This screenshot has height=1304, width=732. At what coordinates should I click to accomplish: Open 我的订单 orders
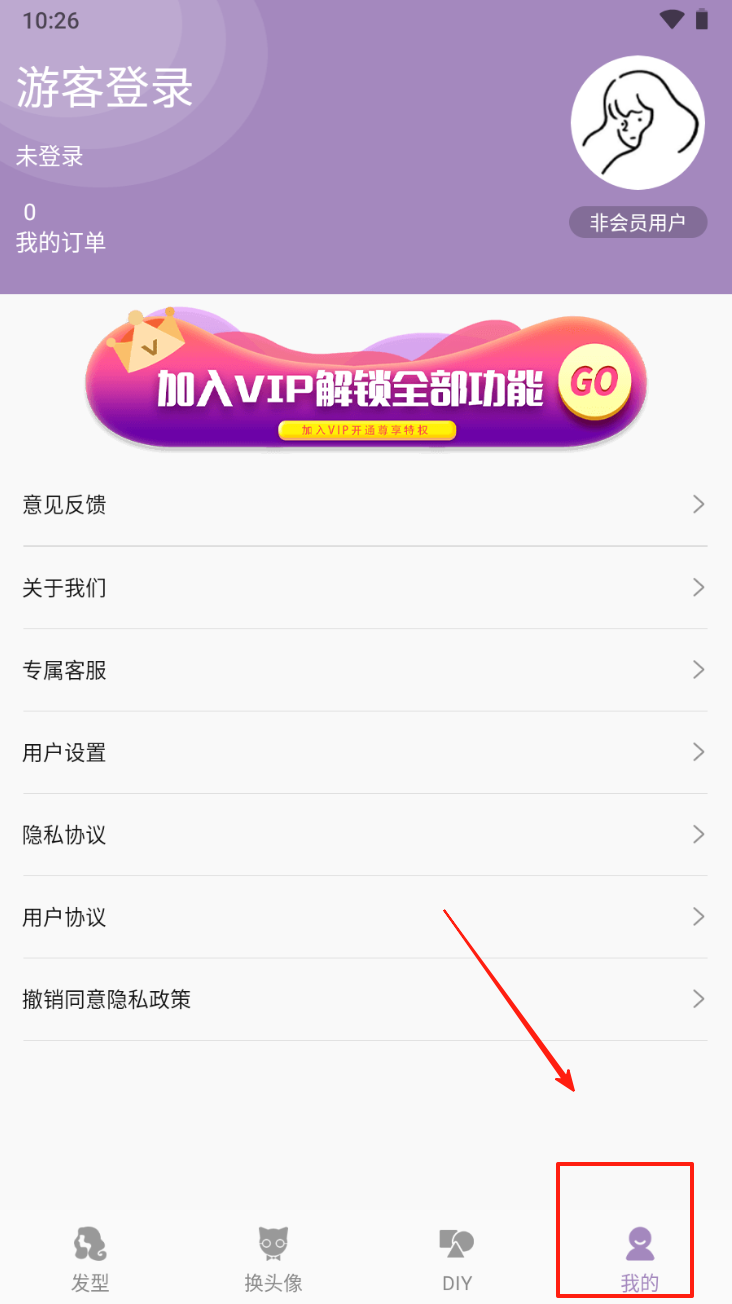60,228
